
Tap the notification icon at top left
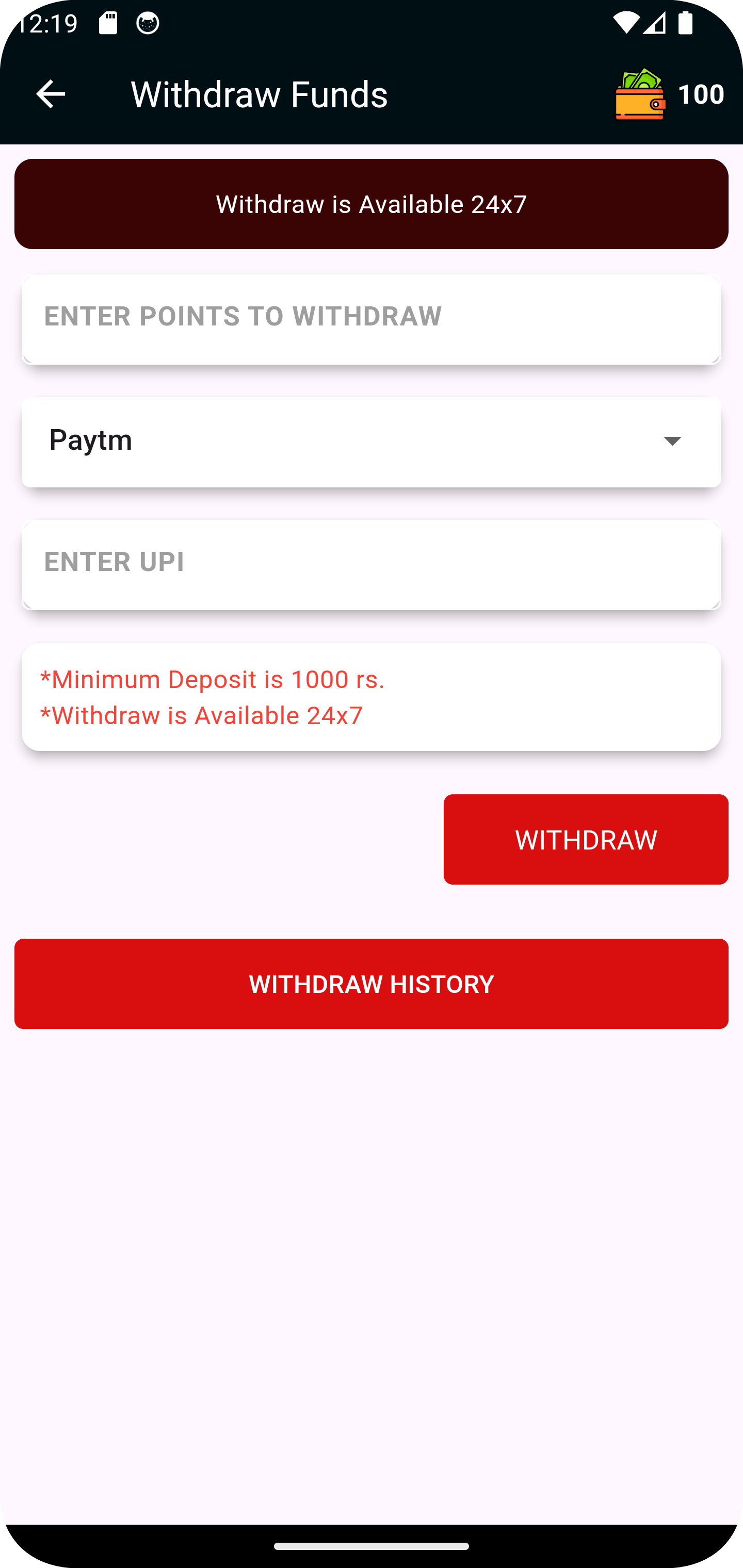pos(146,23)
